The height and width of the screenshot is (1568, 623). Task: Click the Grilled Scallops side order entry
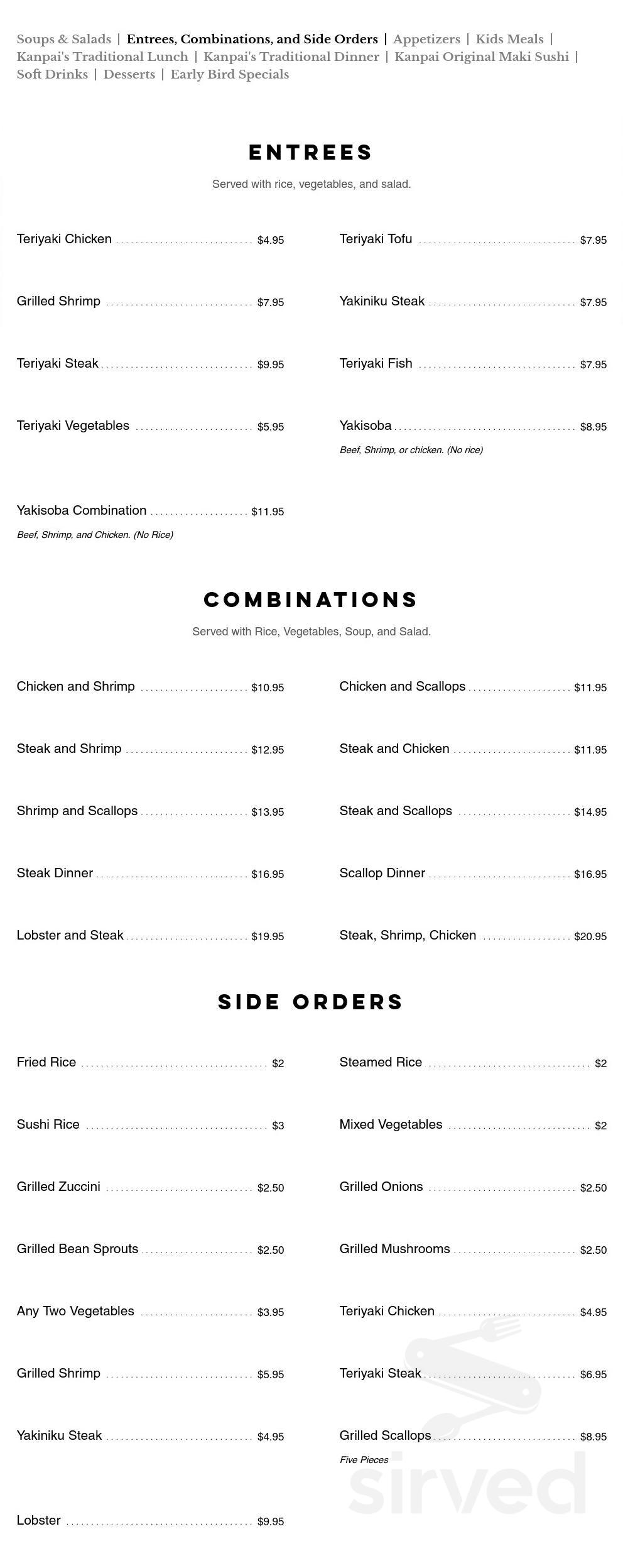click(384, 1436)
